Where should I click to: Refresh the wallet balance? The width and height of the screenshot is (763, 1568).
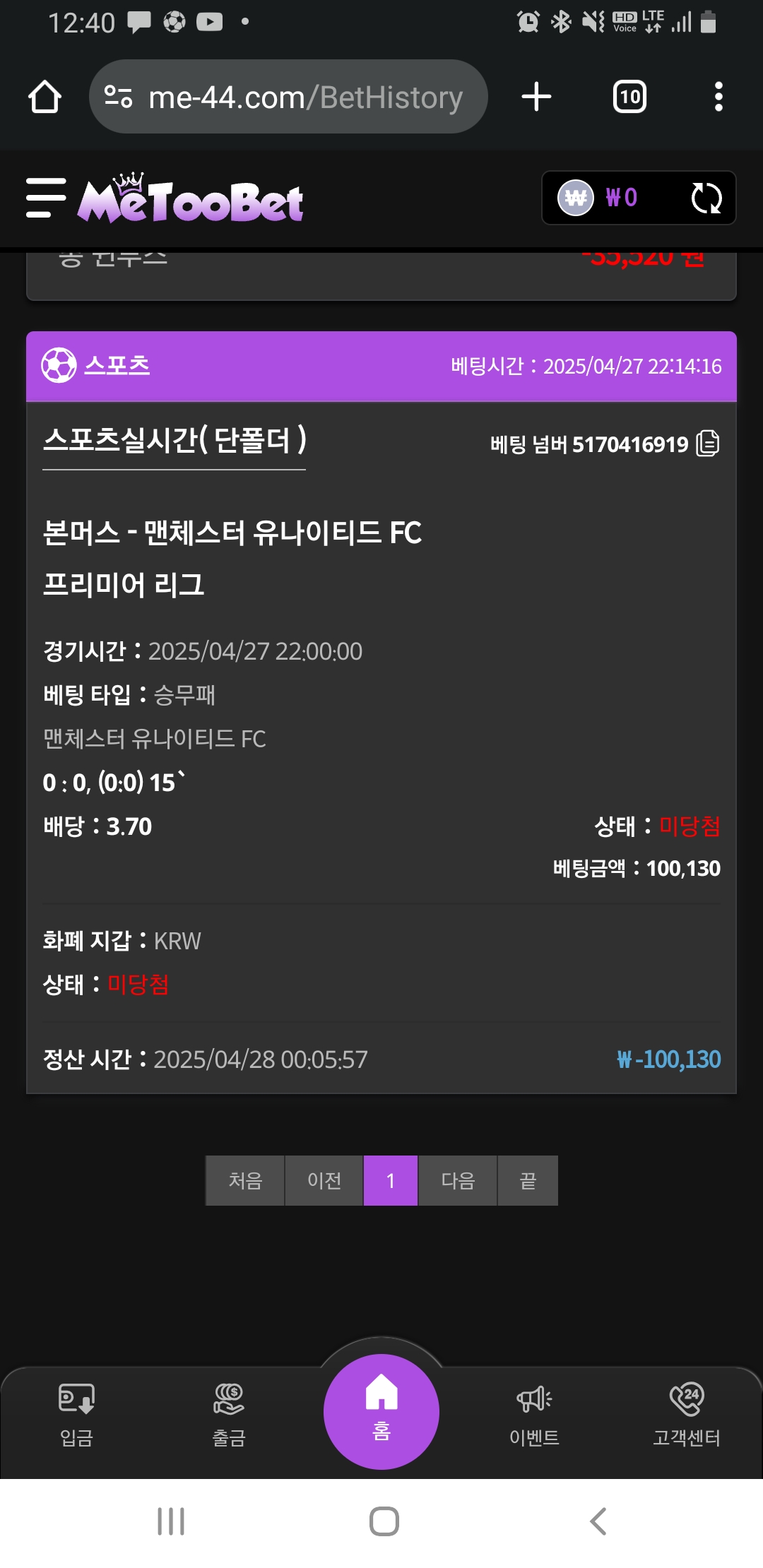click(706, 198)
